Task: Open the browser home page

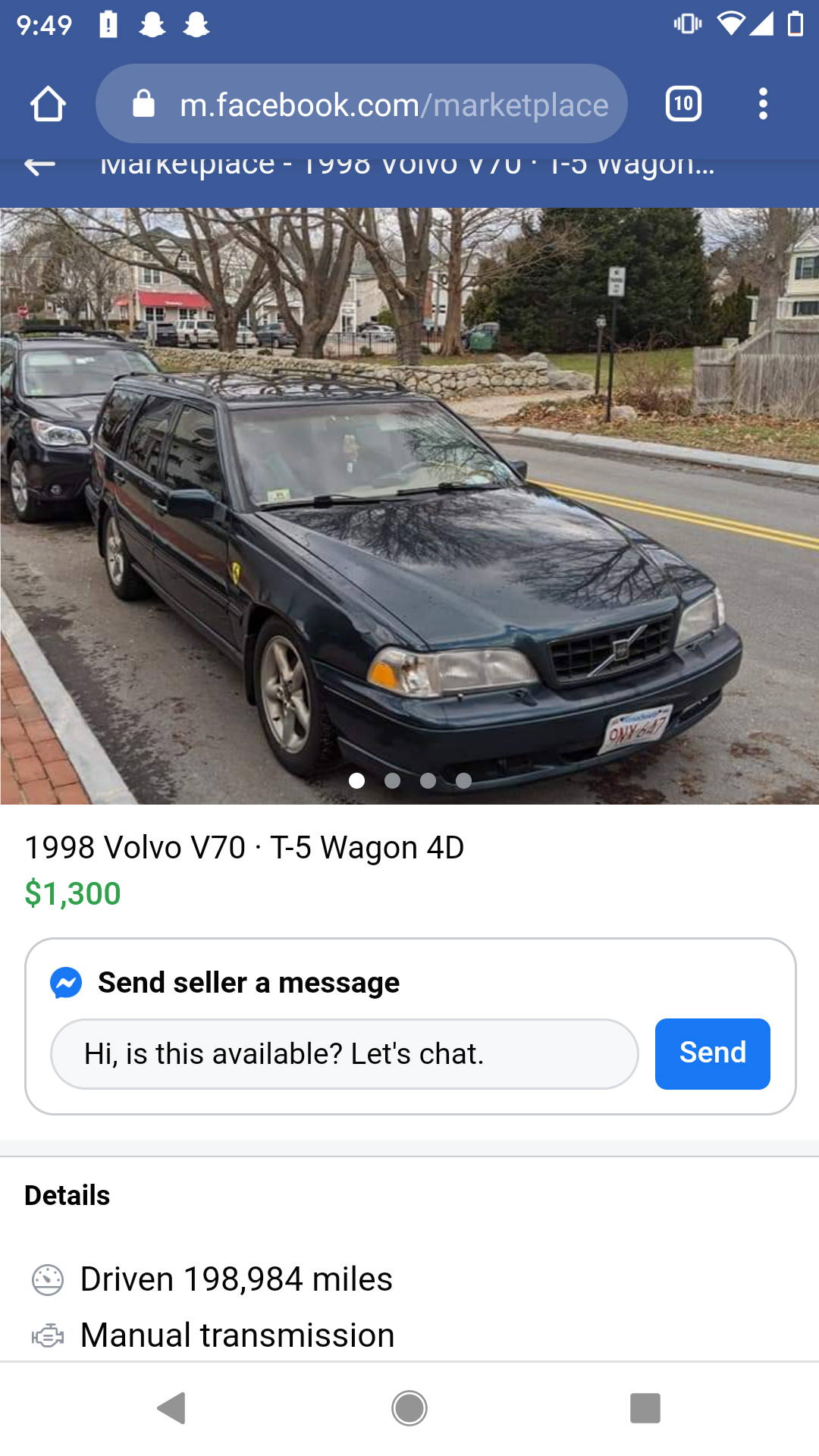Action: (48, 104)
